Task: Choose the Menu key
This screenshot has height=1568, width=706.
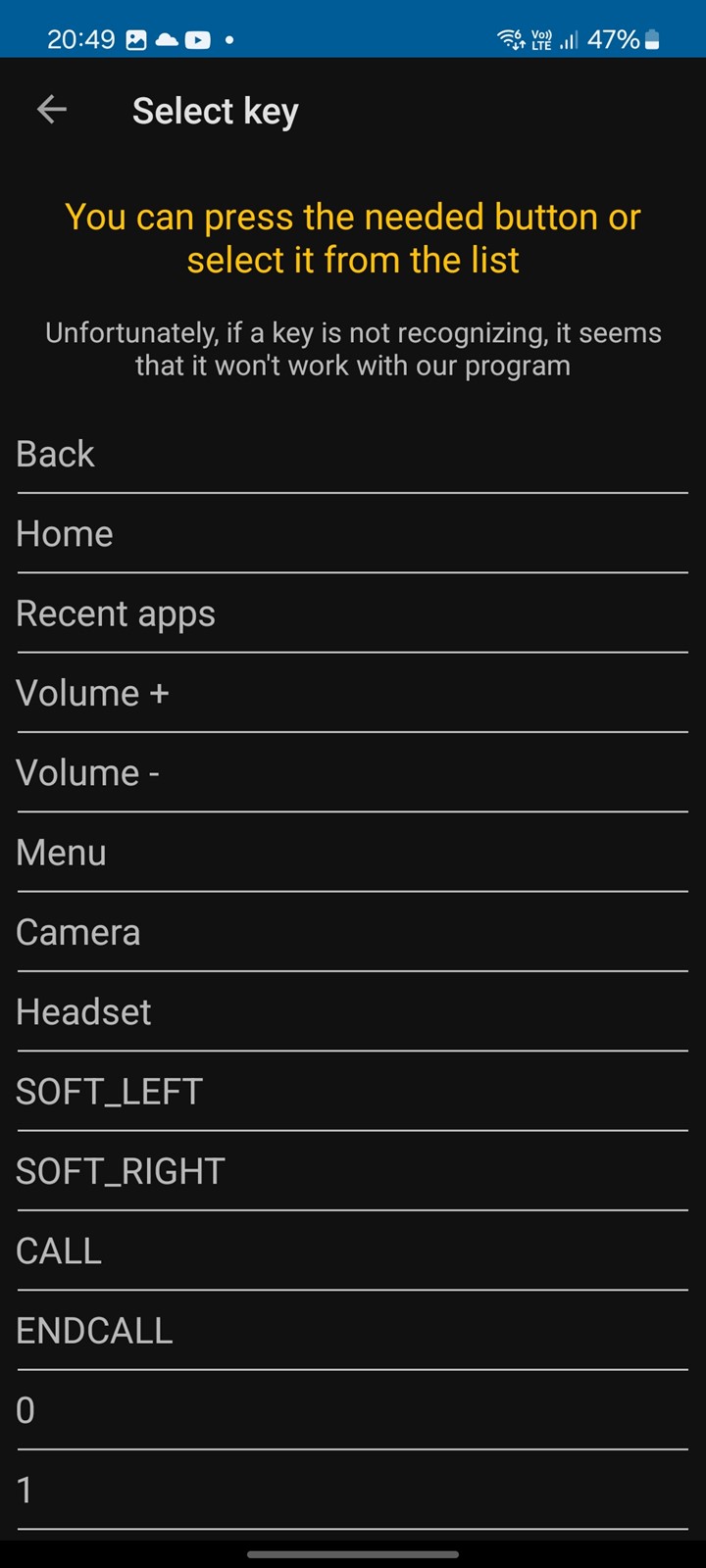Action: coord(353,853)
